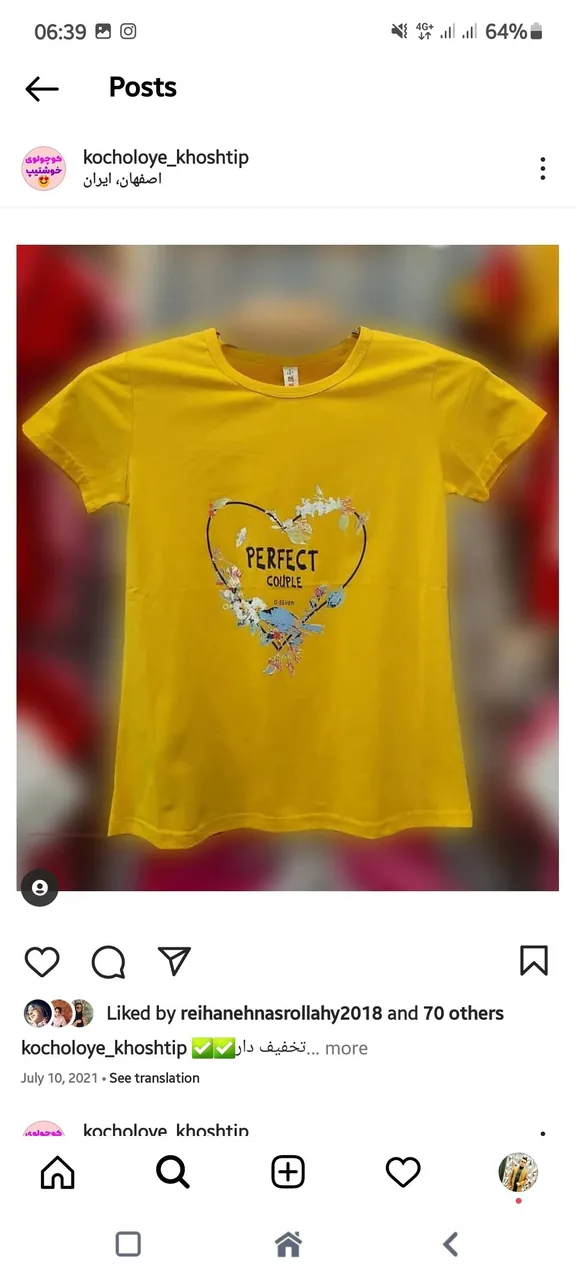Go to my profile tab

click(518, 1172)
